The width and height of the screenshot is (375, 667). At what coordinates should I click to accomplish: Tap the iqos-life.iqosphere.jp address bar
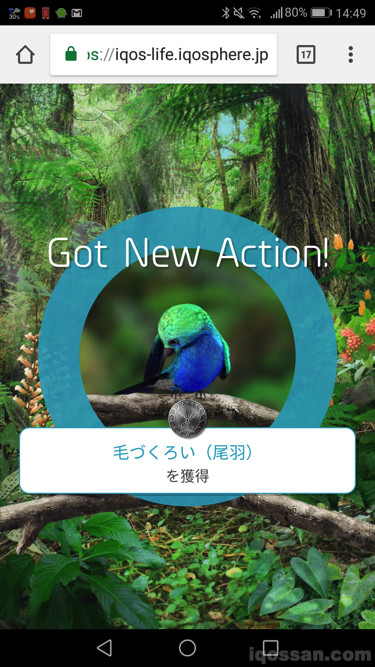pos(164,55)
